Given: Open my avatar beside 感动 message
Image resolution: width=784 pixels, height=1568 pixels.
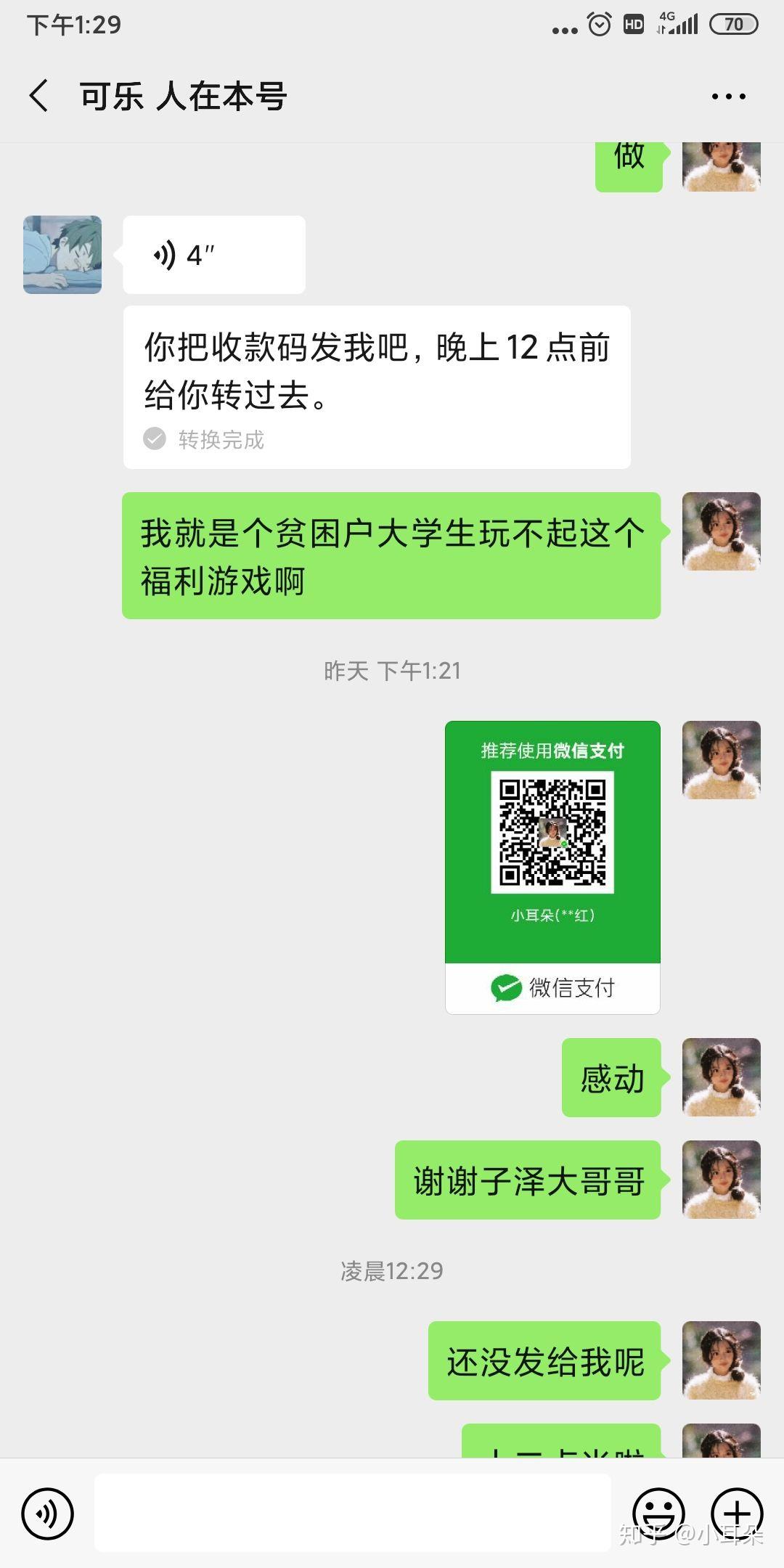Looking at the screenshot, I should click(x=721, y=1077).
